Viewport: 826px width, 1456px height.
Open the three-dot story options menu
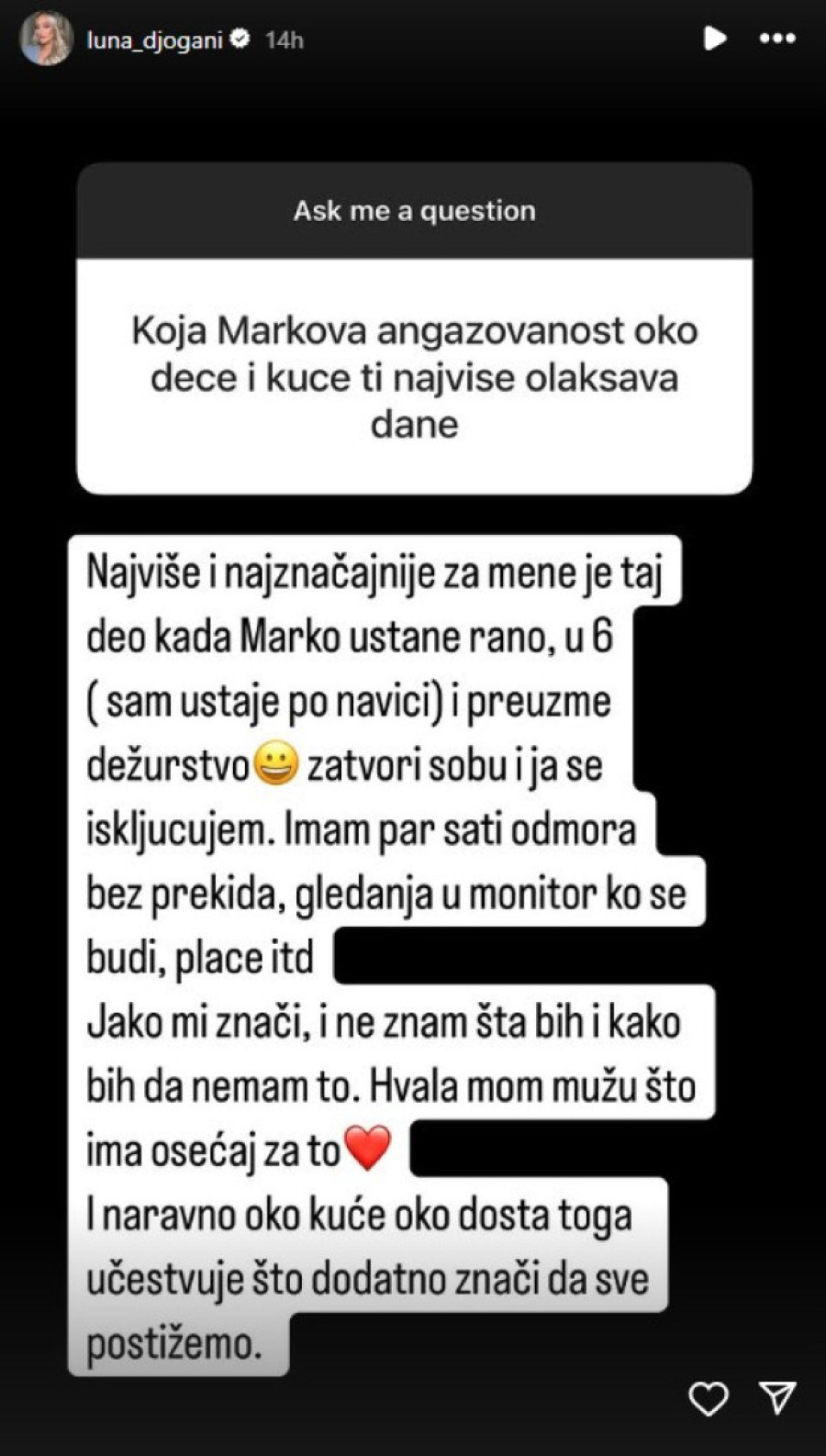click(x=776, y=39)
